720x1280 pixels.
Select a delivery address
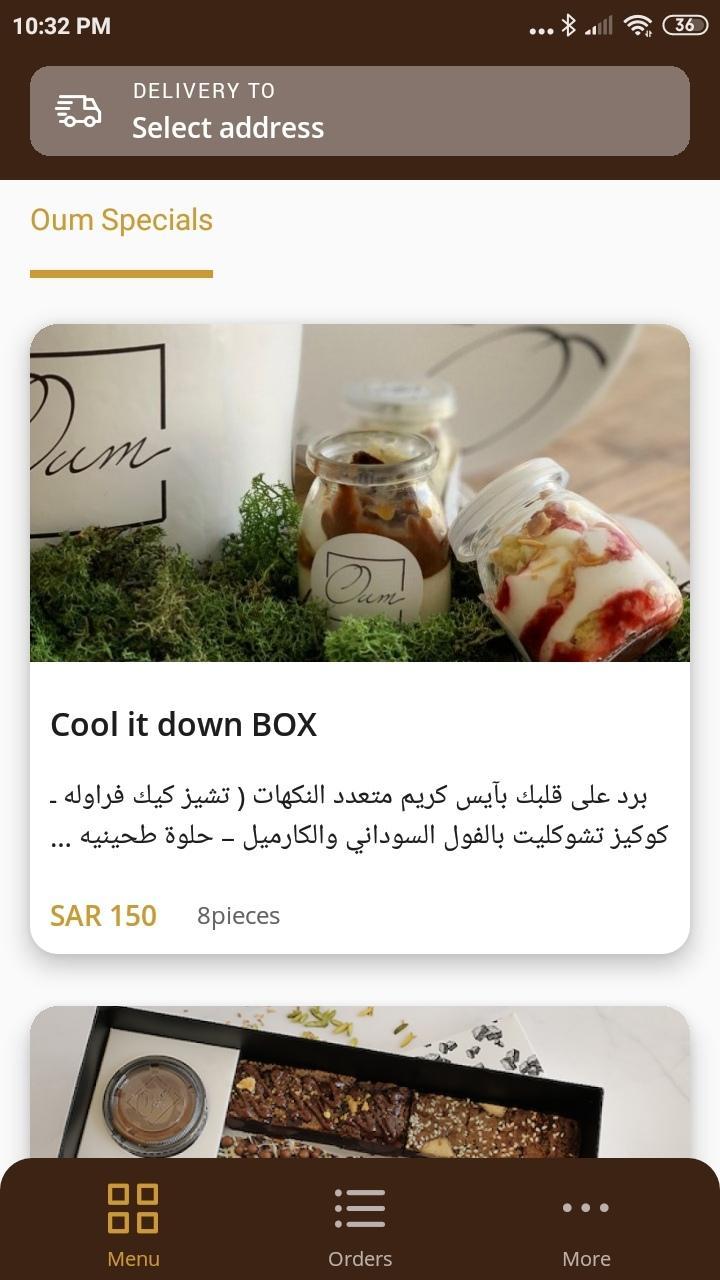coord(359,111)
